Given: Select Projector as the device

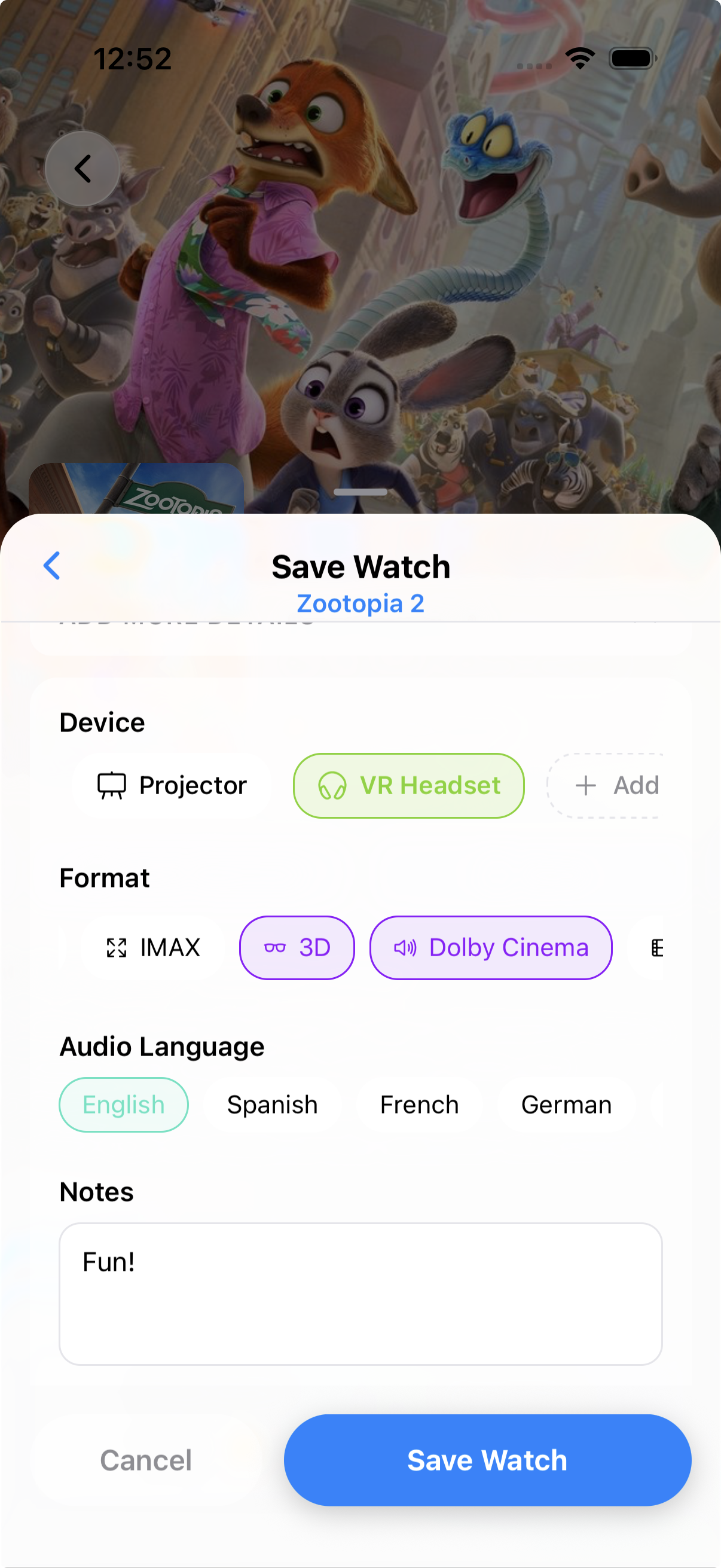Looking at the screenshot, I should (x=172, y=785).
